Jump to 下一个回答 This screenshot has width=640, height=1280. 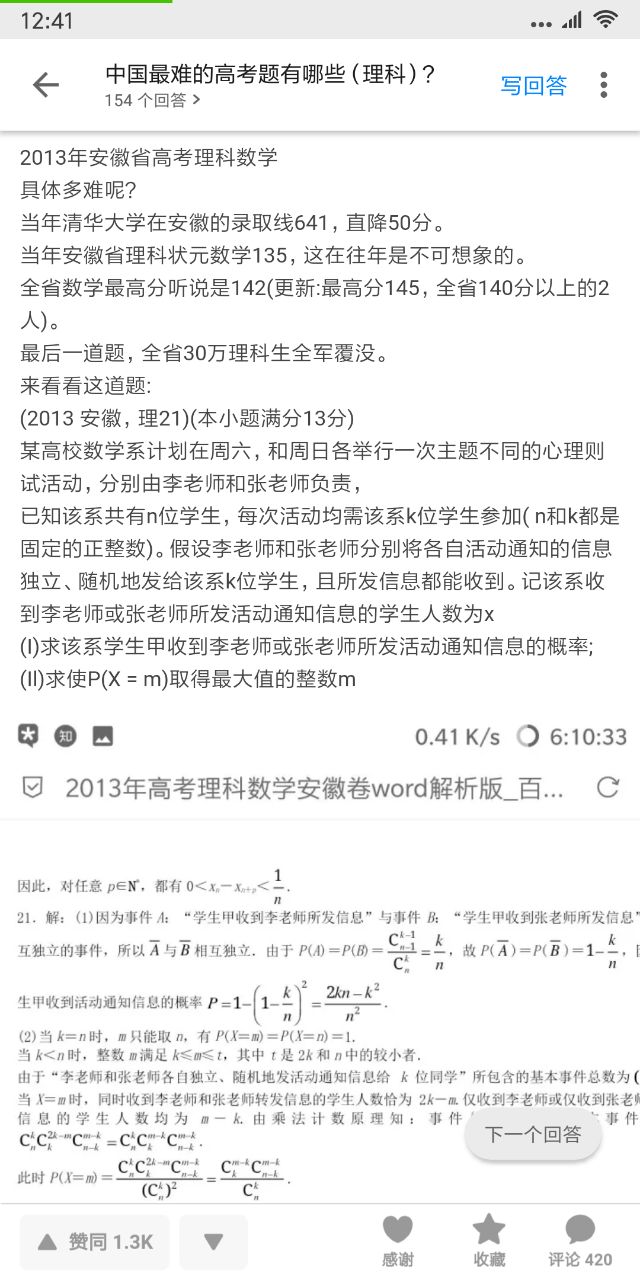[x=533, y=1134]
